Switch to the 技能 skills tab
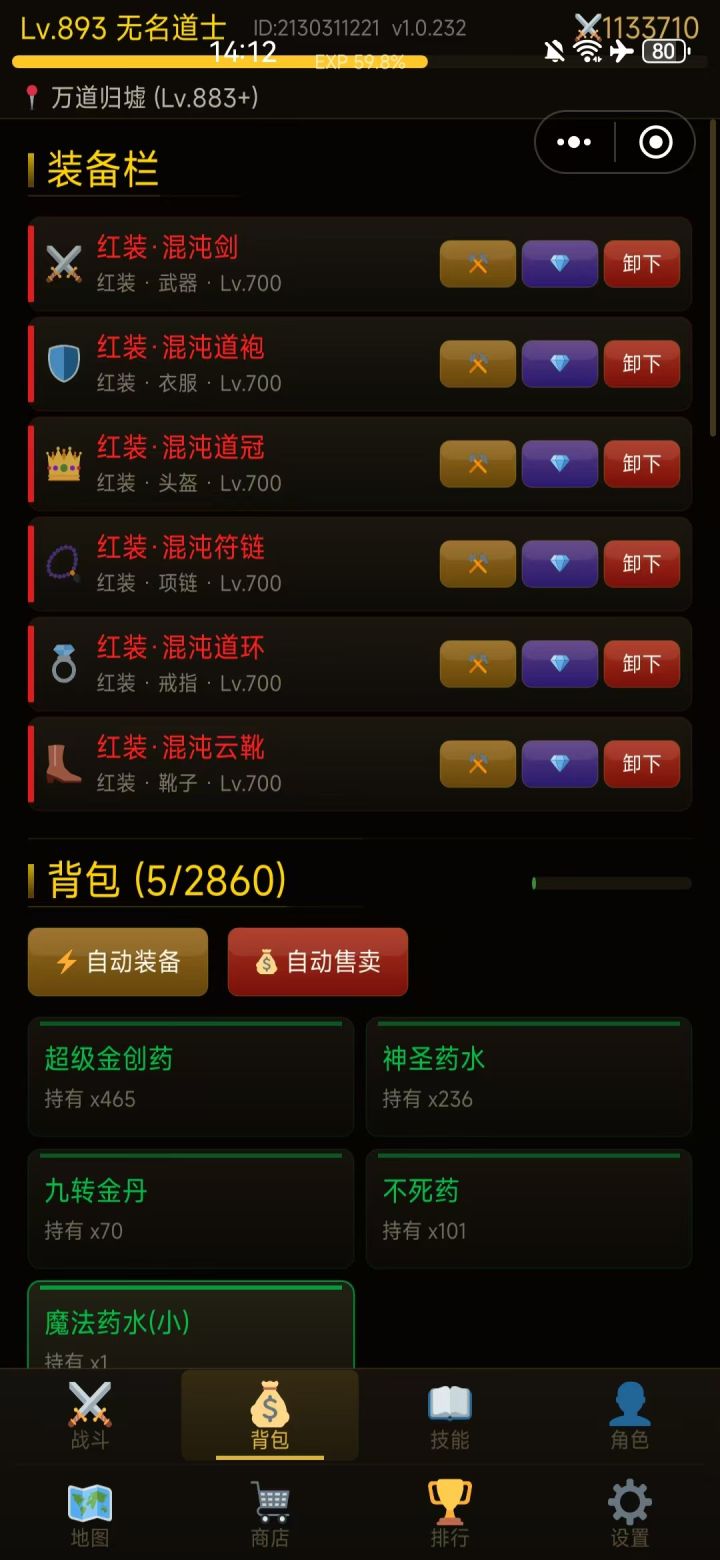 [449, 1415]
